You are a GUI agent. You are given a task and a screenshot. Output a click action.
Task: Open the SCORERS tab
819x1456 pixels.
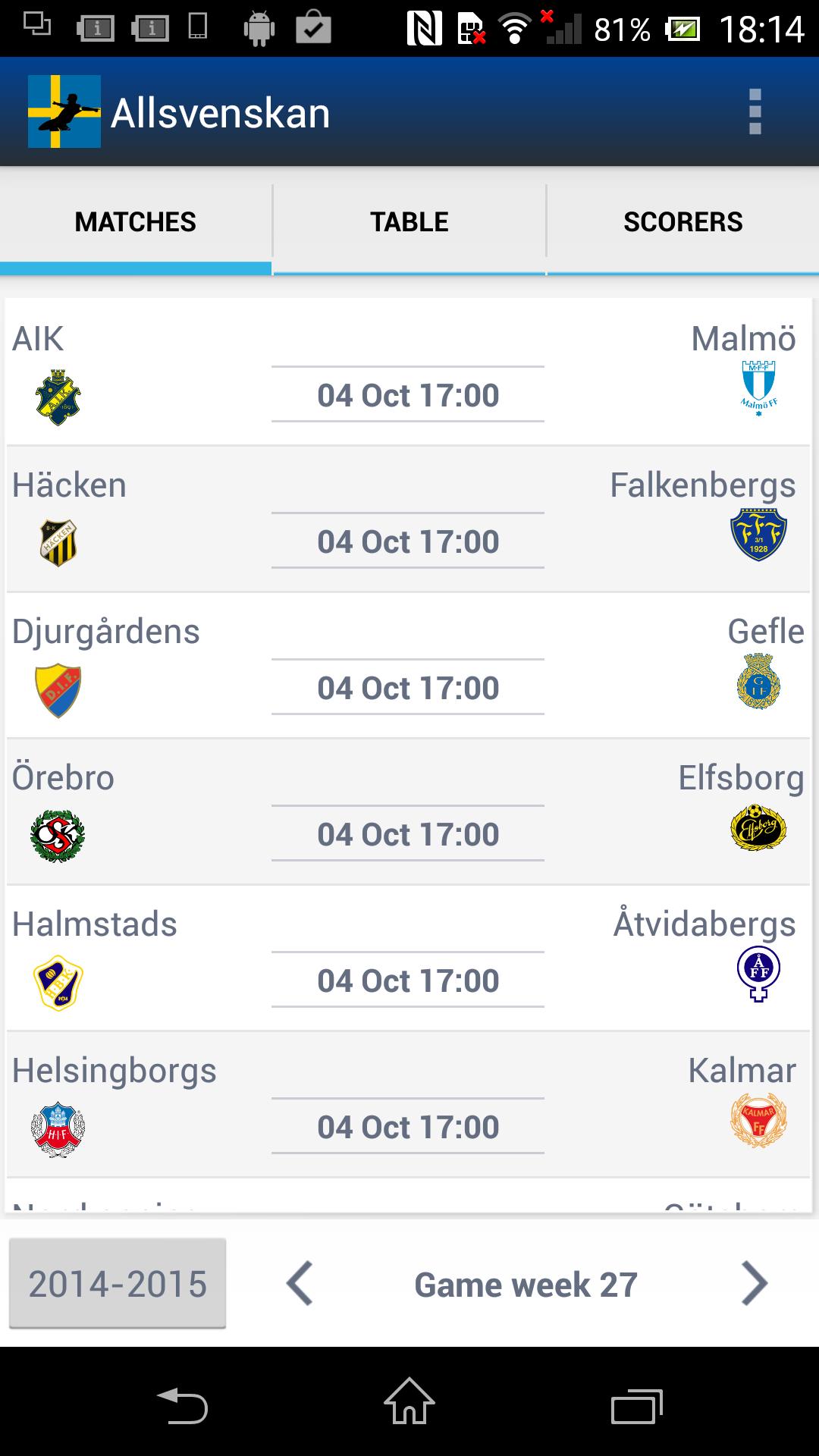click(x=682, y=221)
